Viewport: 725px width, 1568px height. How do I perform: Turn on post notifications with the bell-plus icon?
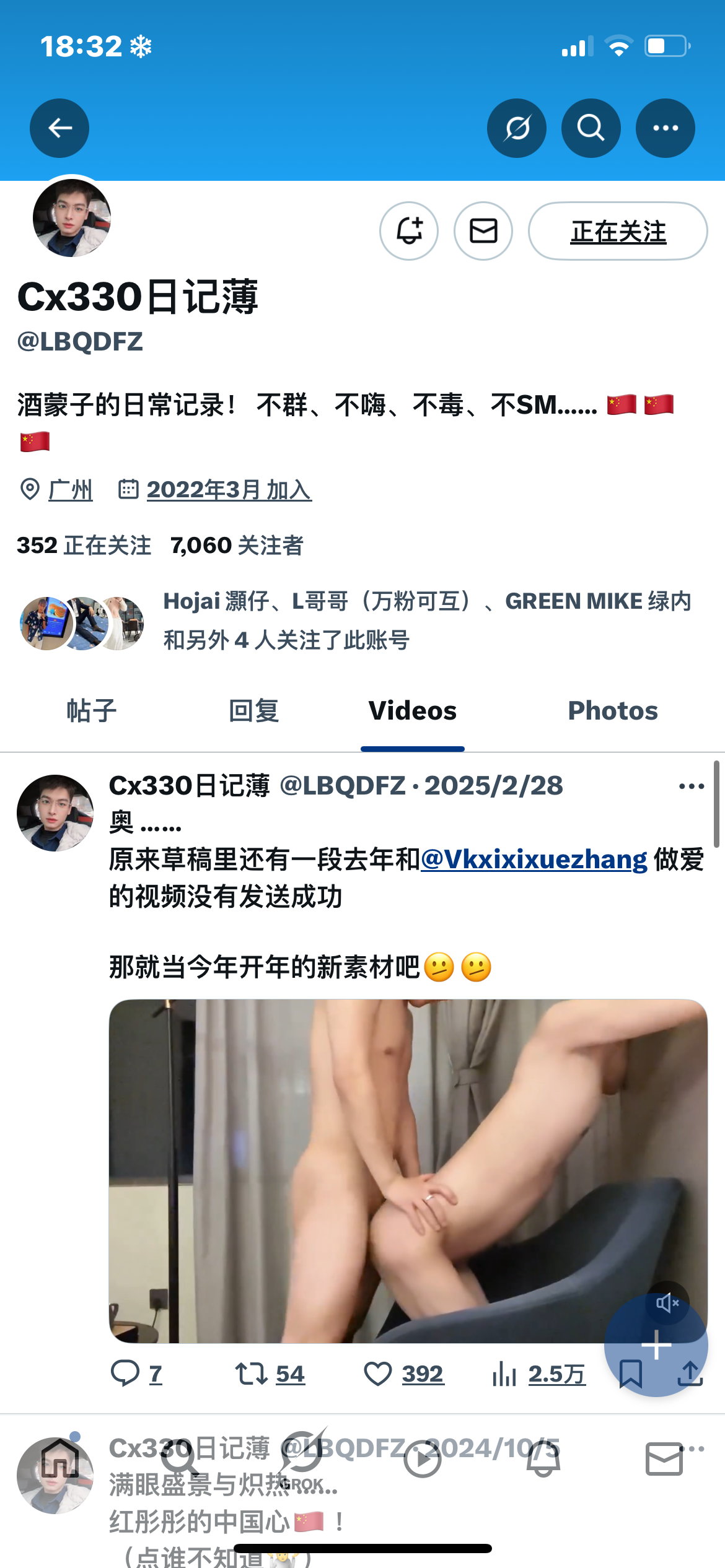click(x=409, y=231)
